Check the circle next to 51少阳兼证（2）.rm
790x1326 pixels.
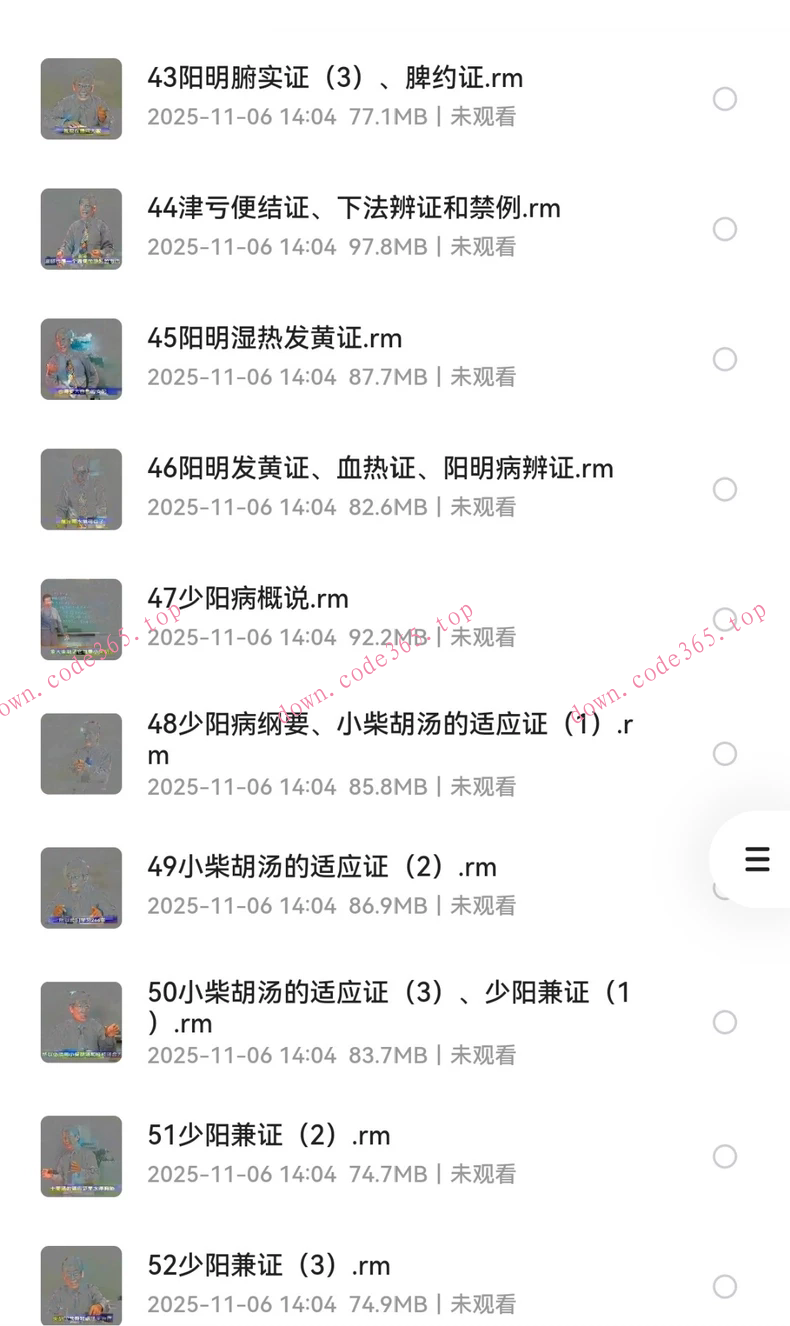coord(725,1155)
